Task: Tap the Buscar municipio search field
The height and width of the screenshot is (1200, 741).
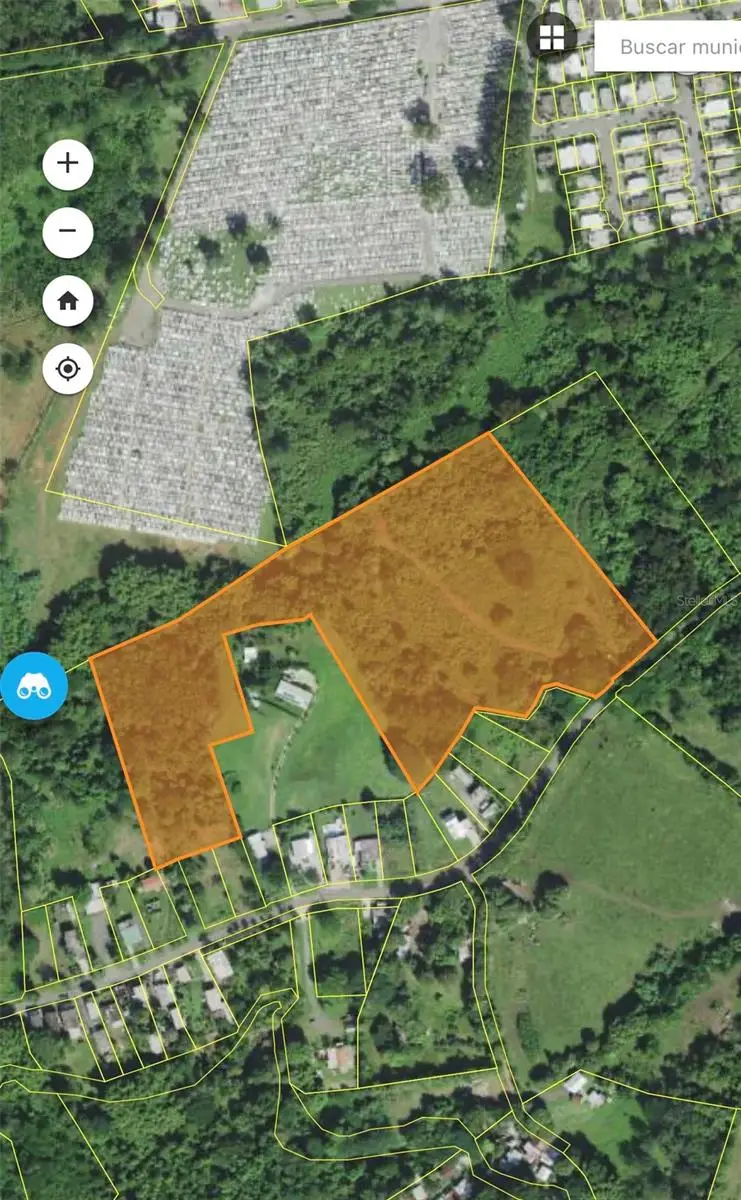Action: 668,46
